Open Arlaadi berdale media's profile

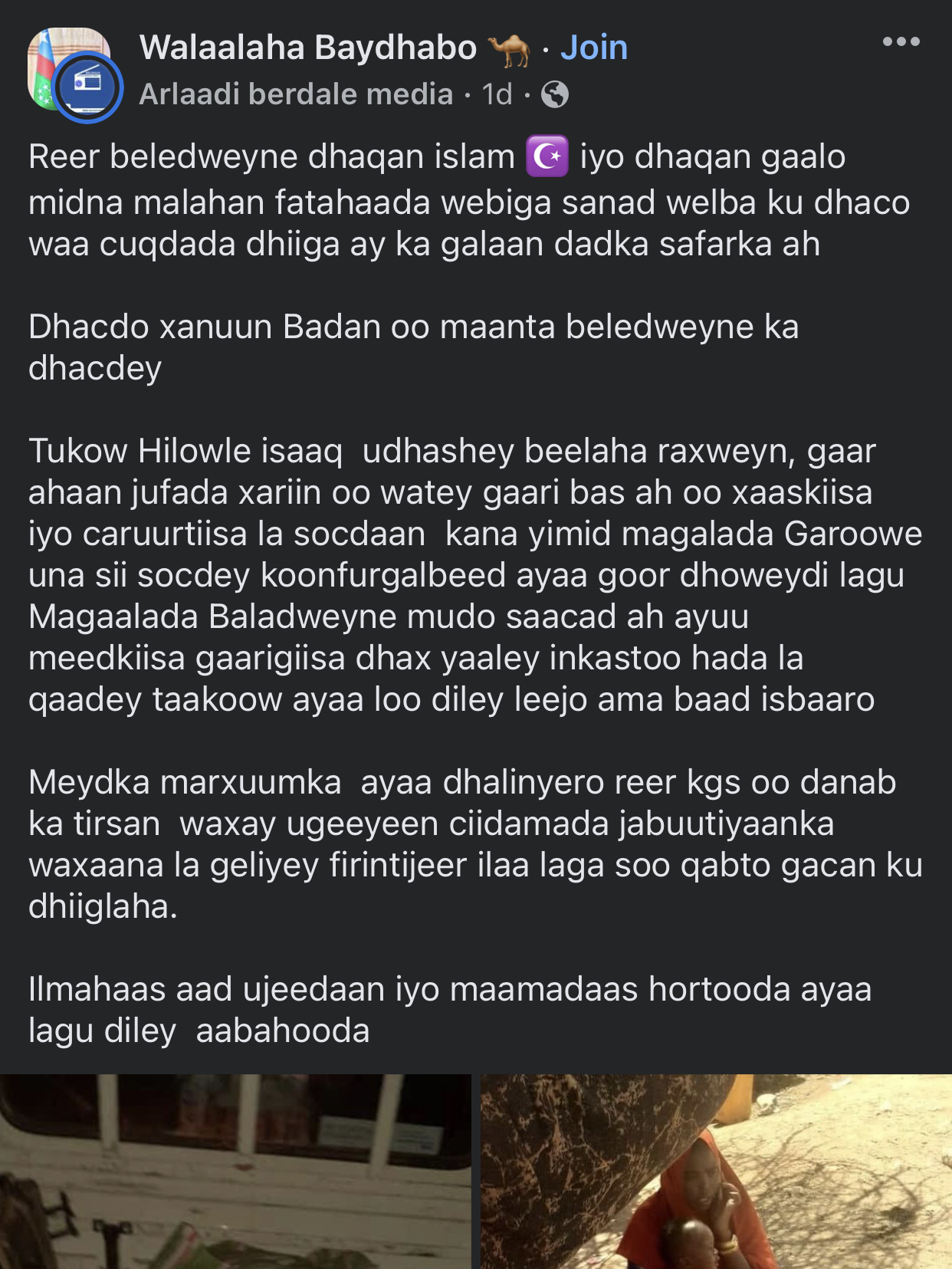tap(296, 94)
